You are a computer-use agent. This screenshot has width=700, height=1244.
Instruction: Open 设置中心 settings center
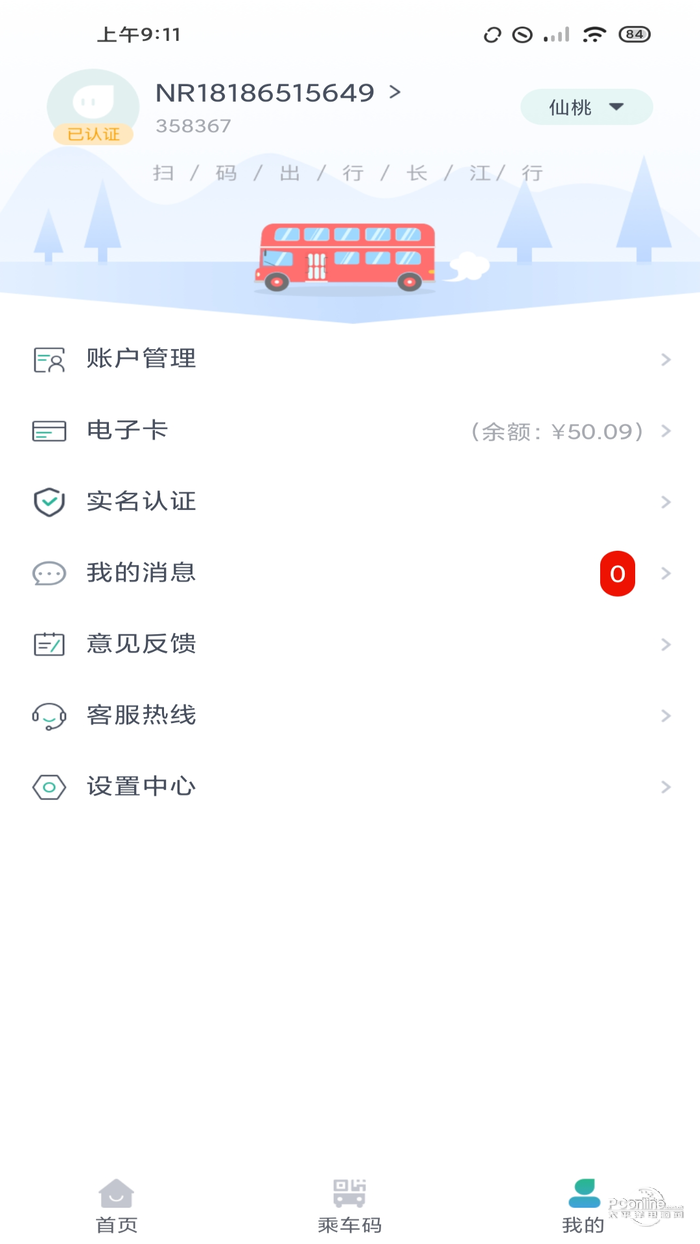350,787
